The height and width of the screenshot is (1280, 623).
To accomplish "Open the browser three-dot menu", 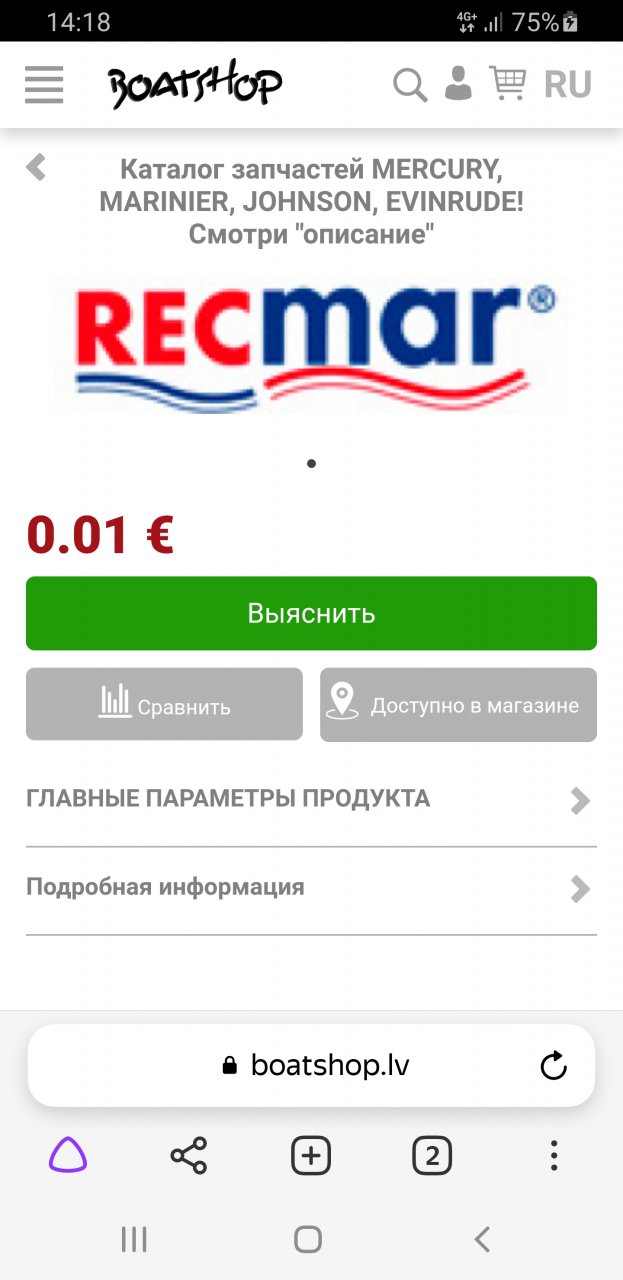I will [554, 1156].
